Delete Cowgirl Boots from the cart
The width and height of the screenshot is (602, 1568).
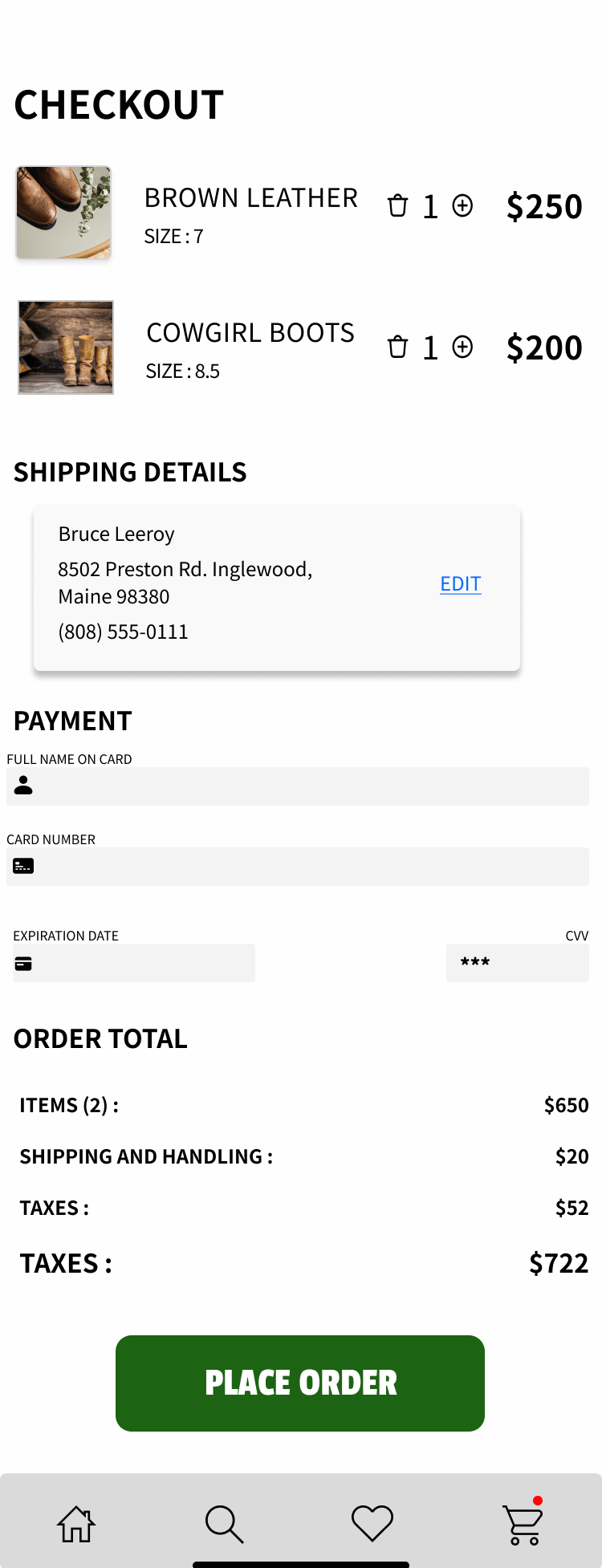tap(397, 347)
